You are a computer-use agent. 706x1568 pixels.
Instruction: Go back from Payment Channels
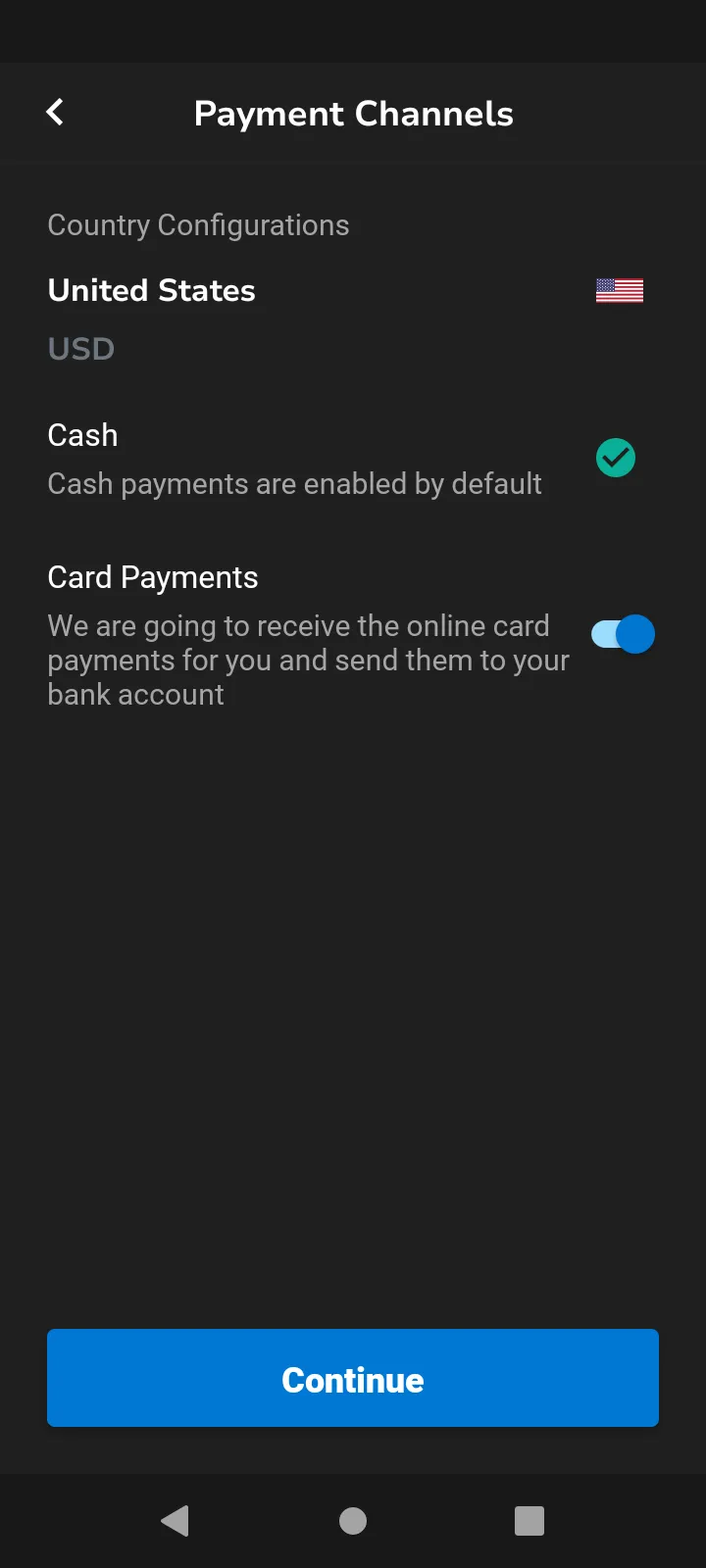56,113
